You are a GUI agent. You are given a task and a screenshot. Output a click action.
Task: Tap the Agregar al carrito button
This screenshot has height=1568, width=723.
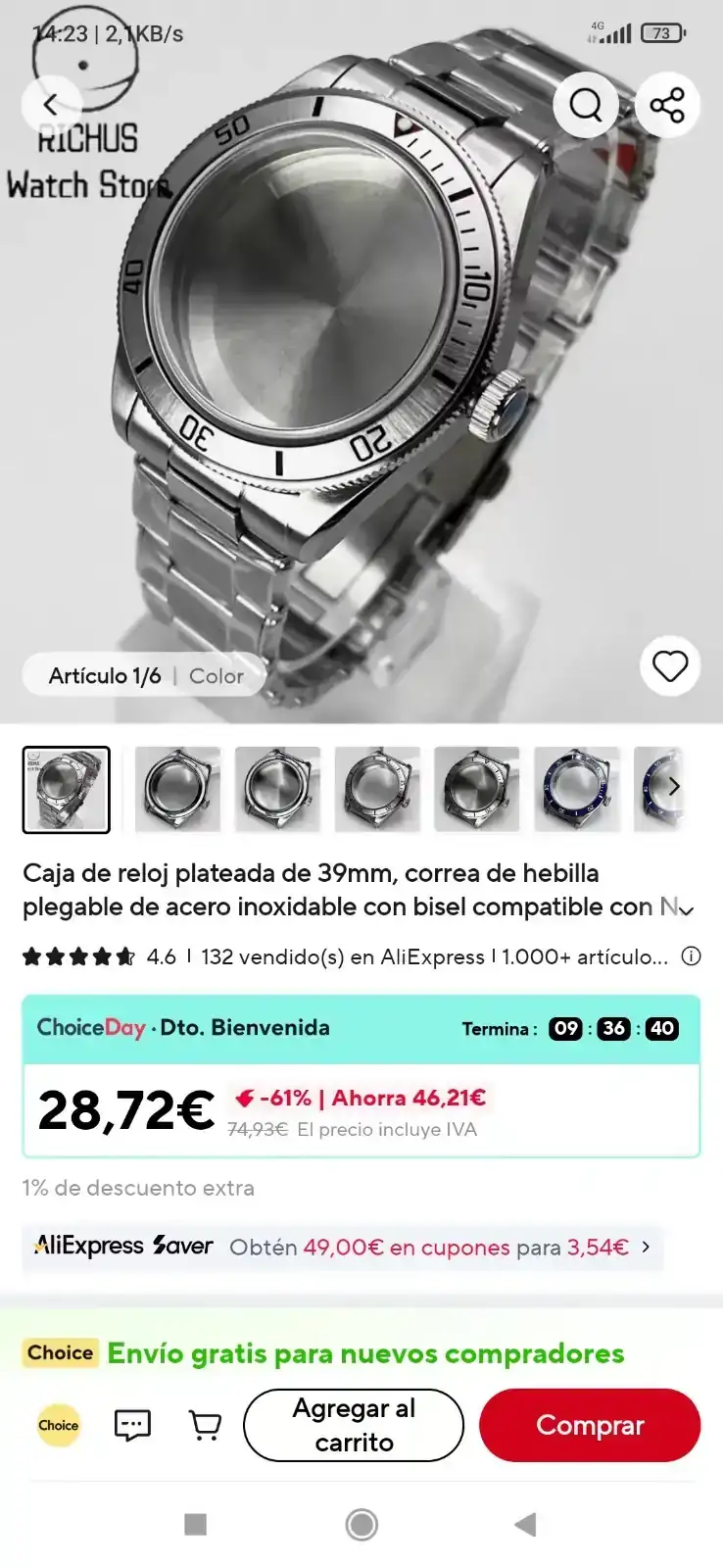pyautogui.click(x=354, y=1425)
